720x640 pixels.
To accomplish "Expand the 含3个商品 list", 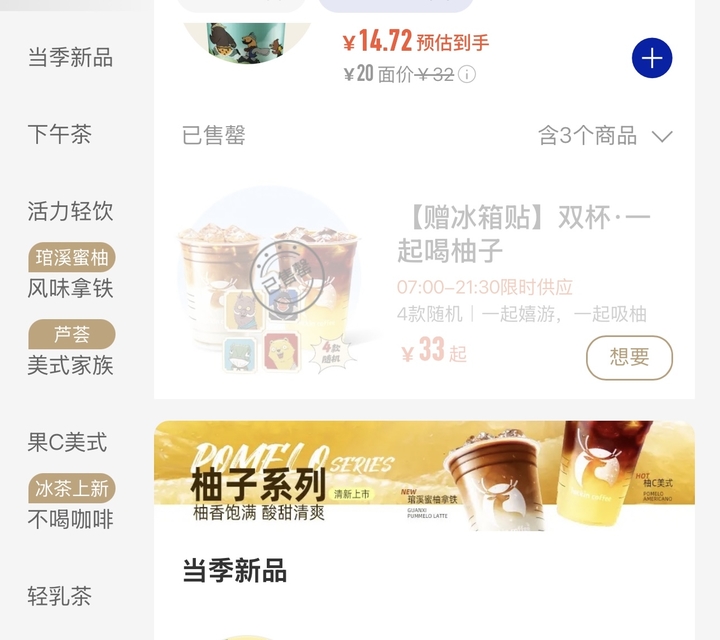I will point(606,136).
